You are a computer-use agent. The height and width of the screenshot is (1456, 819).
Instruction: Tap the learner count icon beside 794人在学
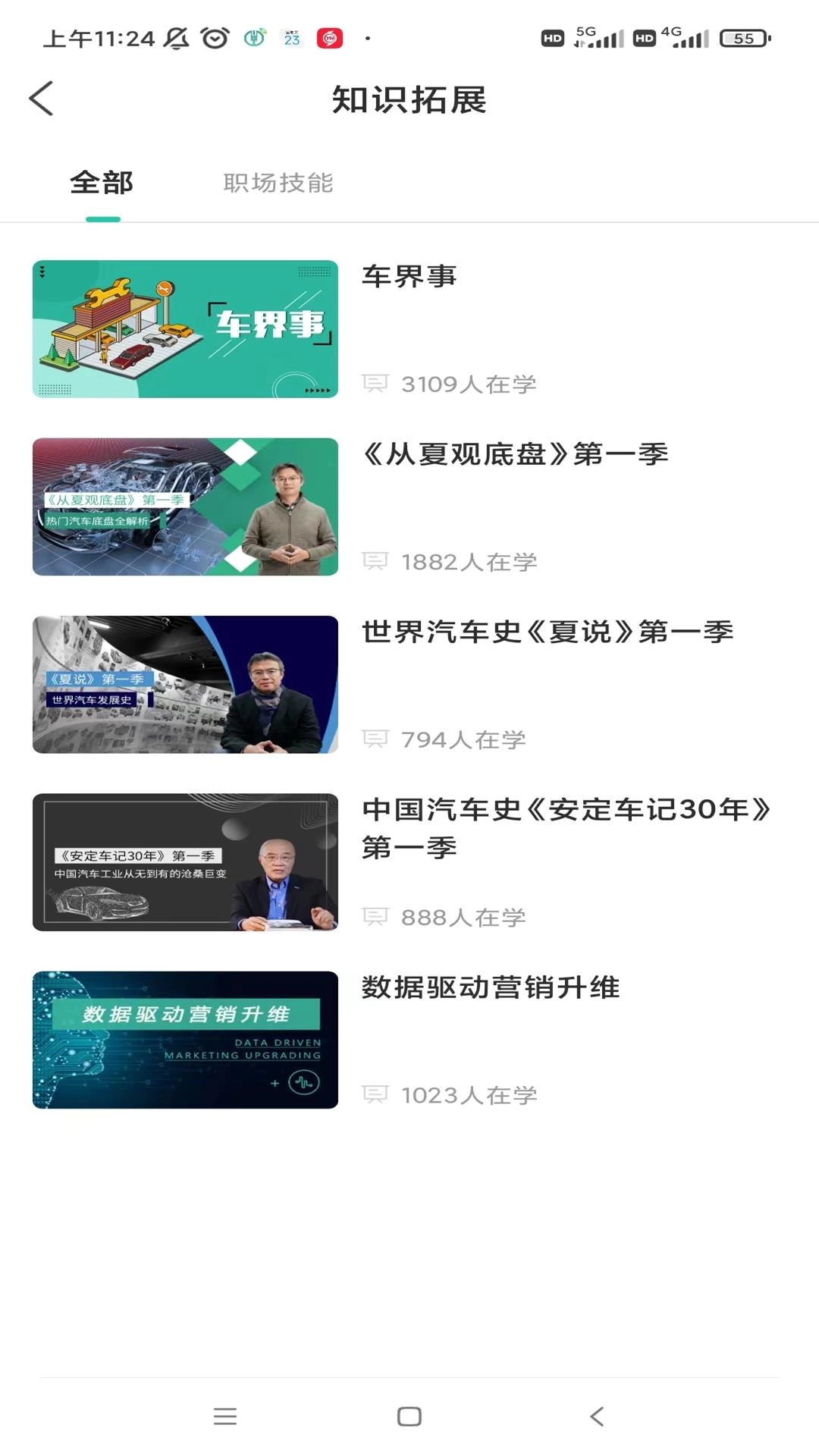377,739
